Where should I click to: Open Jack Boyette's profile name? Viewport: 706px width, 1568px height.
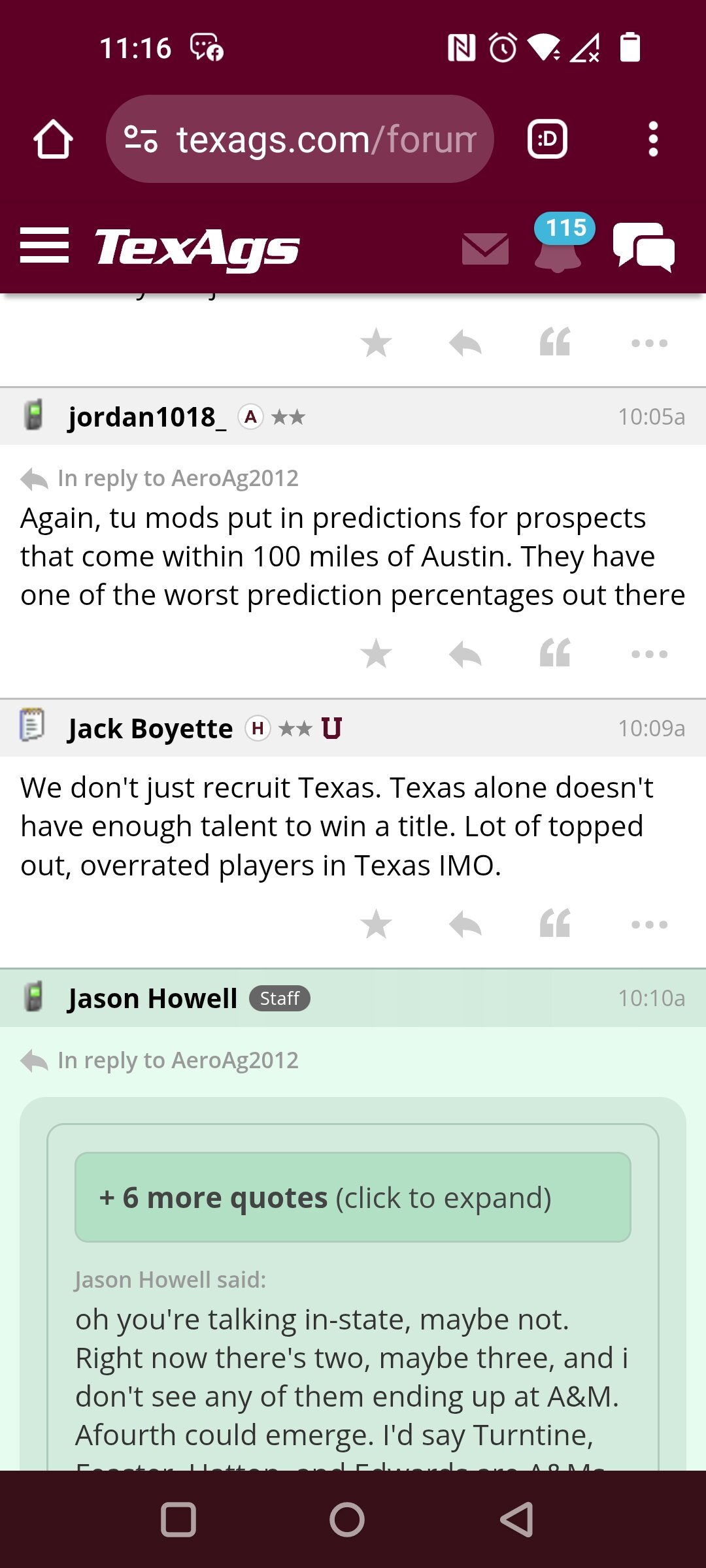tap(150, 728)
